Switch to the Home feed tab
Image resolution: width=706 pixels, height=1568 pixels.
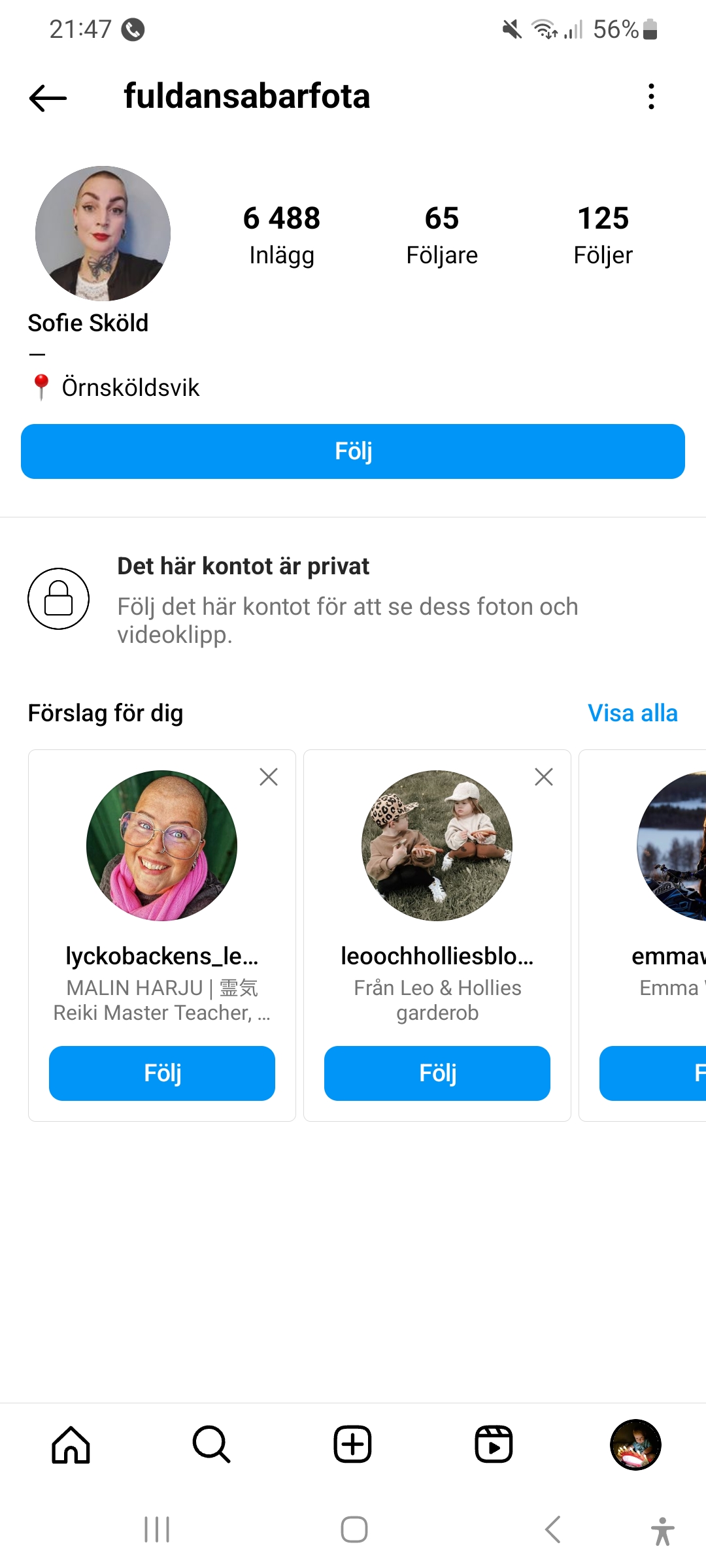coord(71,1445)
